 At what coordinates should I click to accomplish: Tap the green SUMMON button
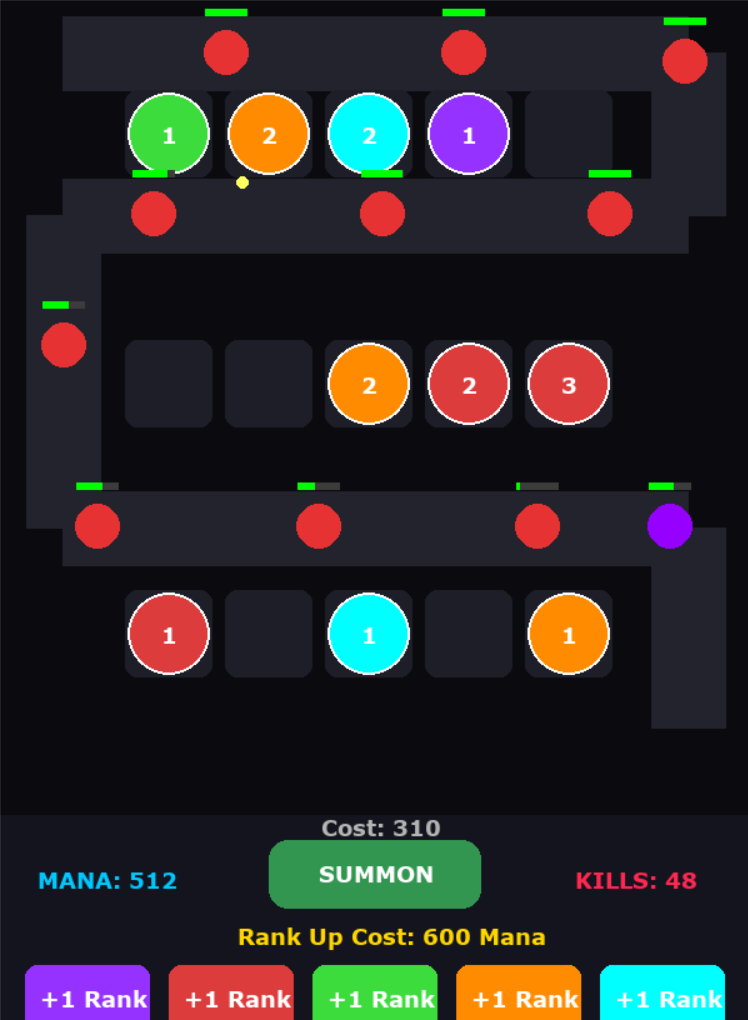tap(375, 874)
